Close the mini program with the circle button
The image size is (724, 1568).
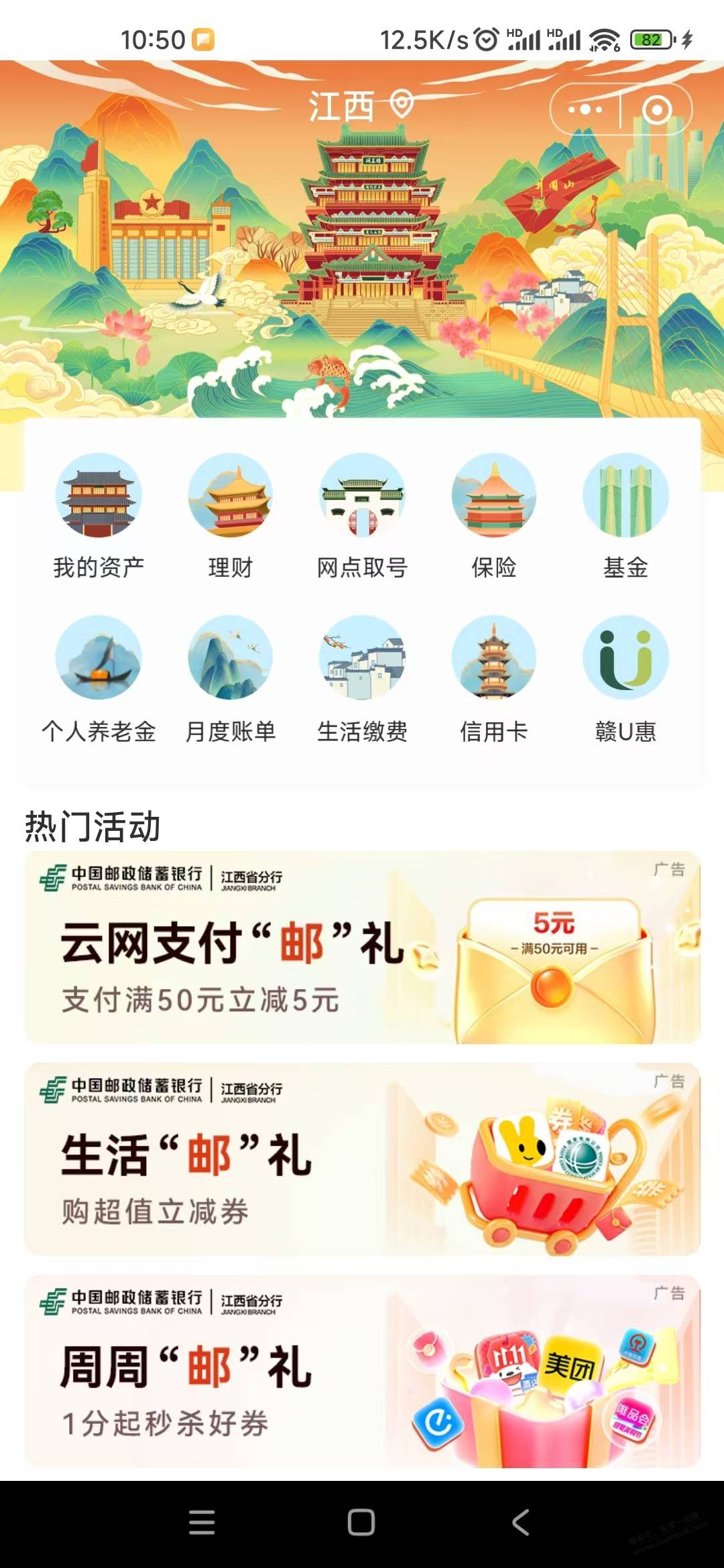tap(656, 110)
